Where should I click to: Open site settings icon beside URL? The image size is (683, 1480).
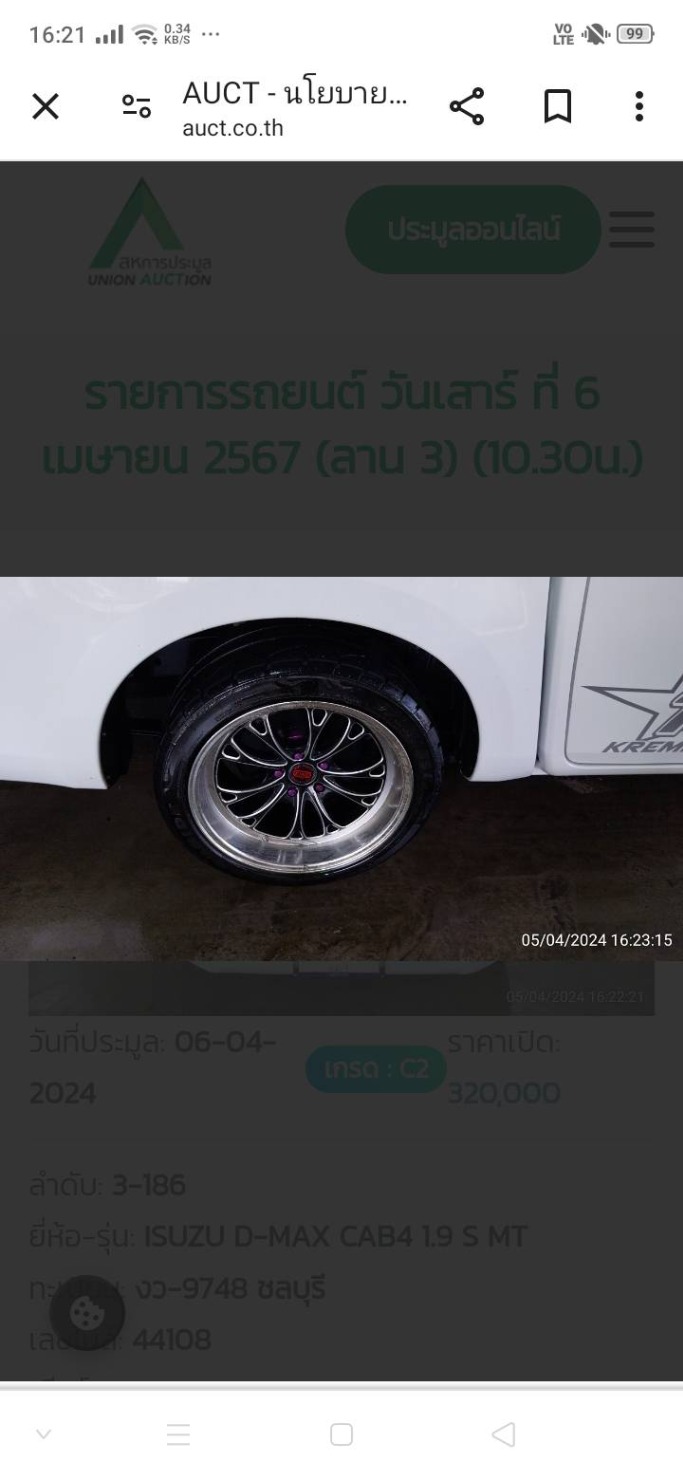(x=137, y=106)
